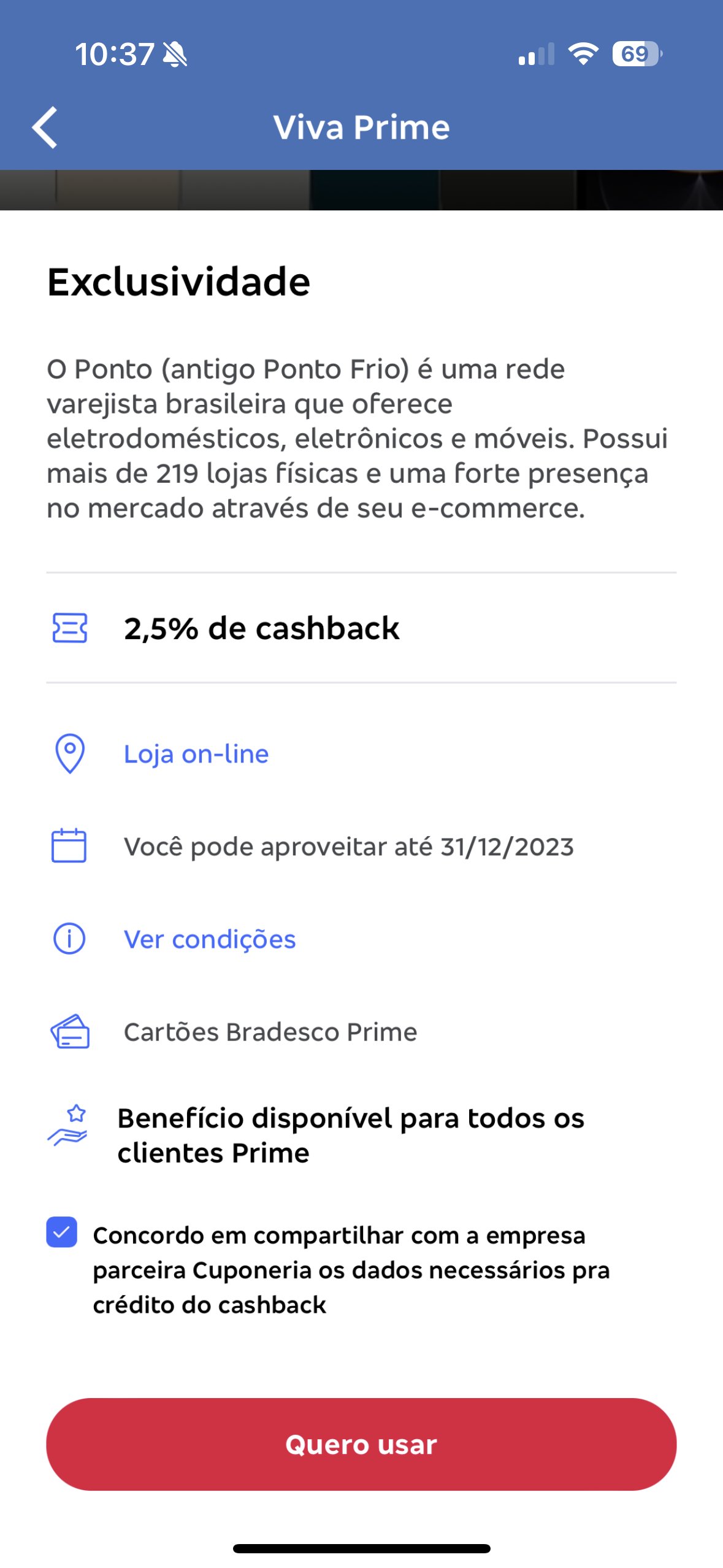View the offer conditions via Ver condições
723x1568 pixels.
pyautogui.click(x=210, y=939)
